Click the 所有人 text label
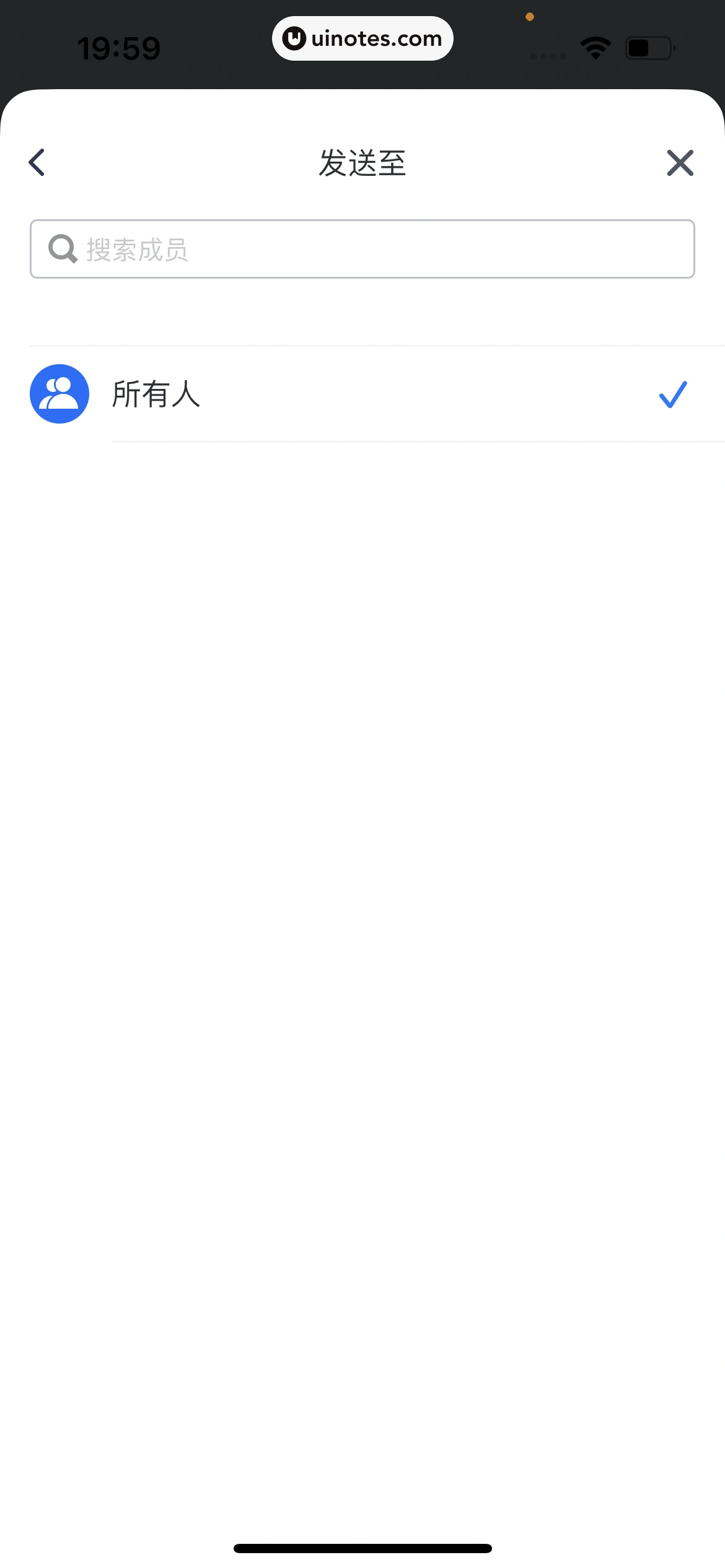Image resolution: width=725 pixels, height=1568 pixels. tap(157, 394)
